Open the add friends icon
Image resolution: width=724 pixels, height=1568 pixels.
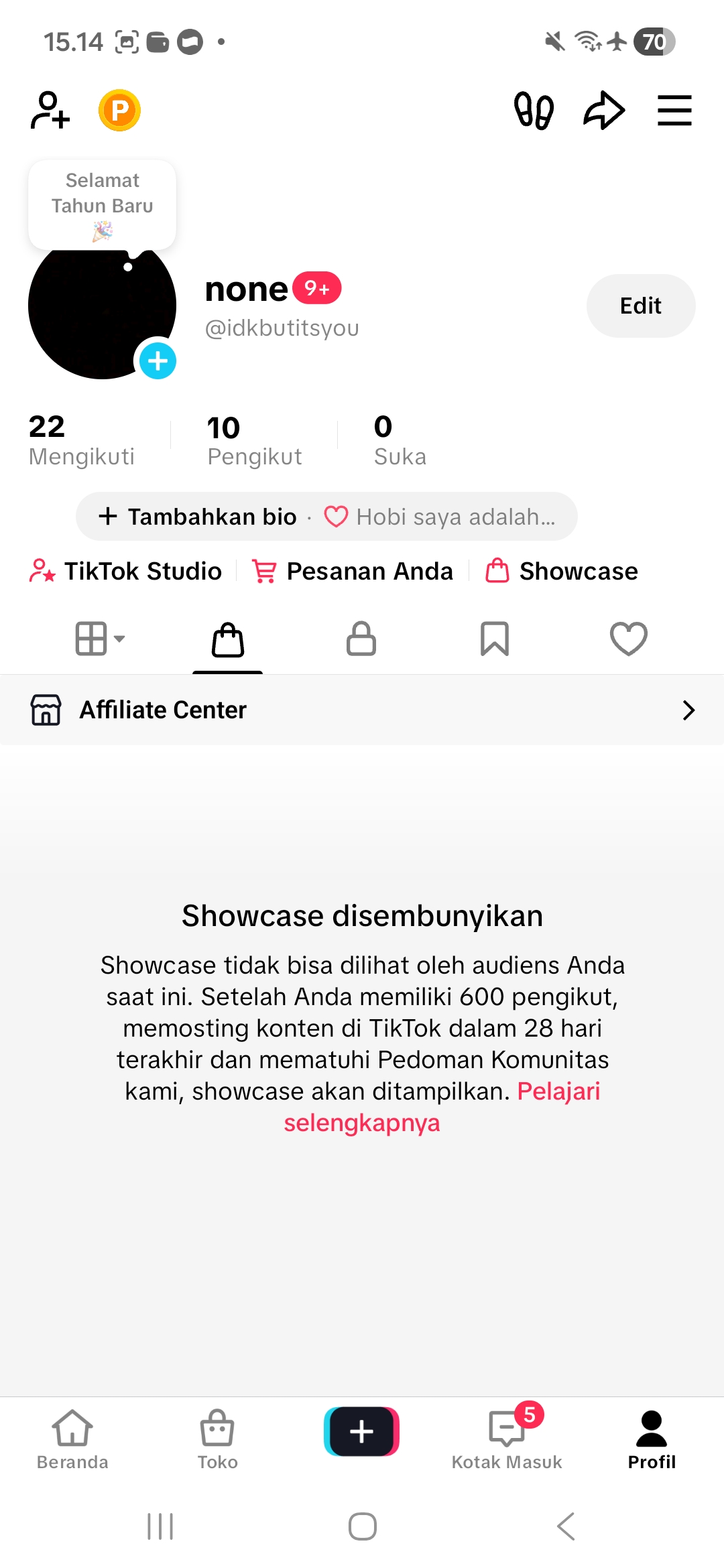pyautogui.click(x=50, y=111)
